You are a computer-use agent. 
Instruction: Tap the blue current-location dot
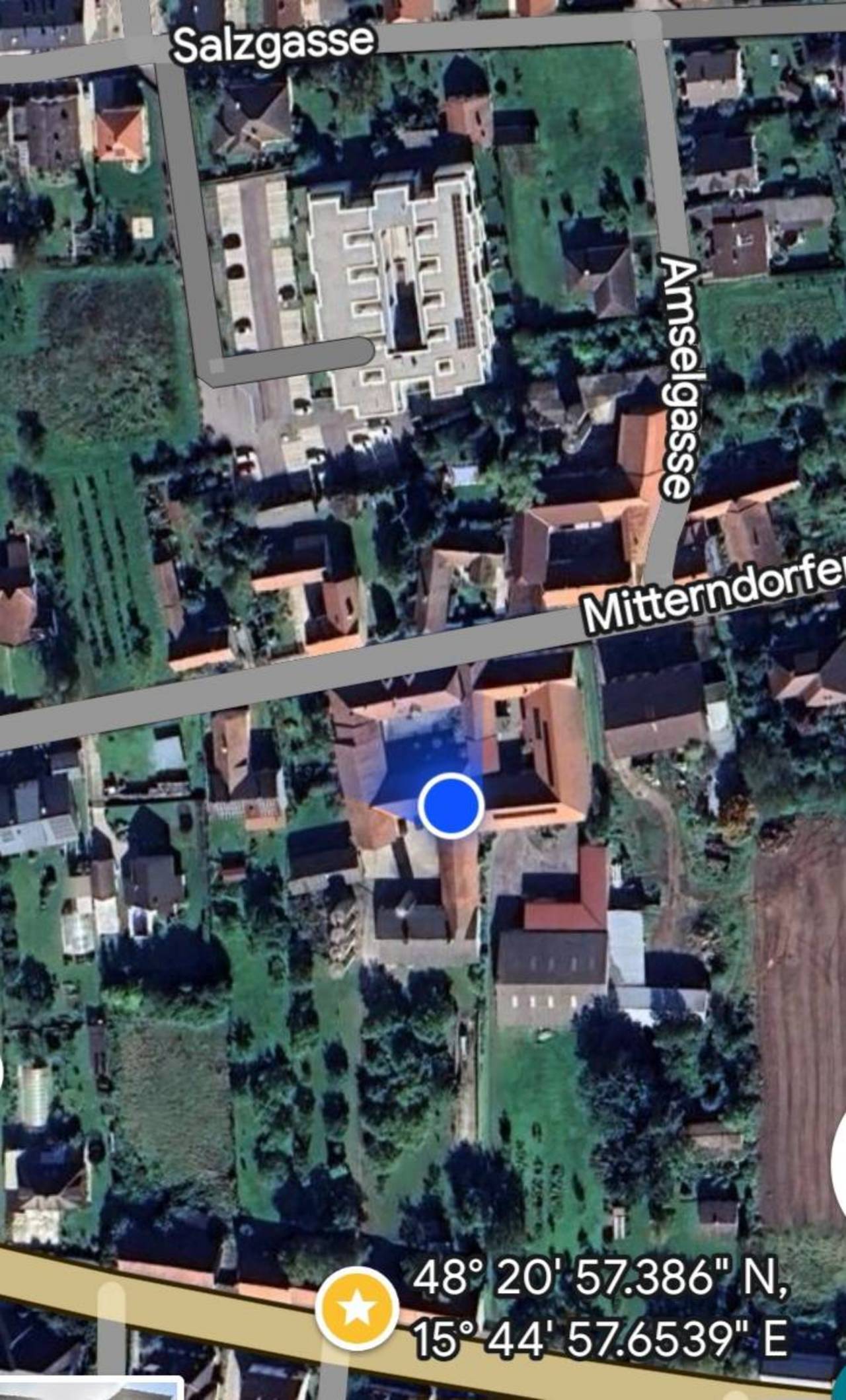451,805
